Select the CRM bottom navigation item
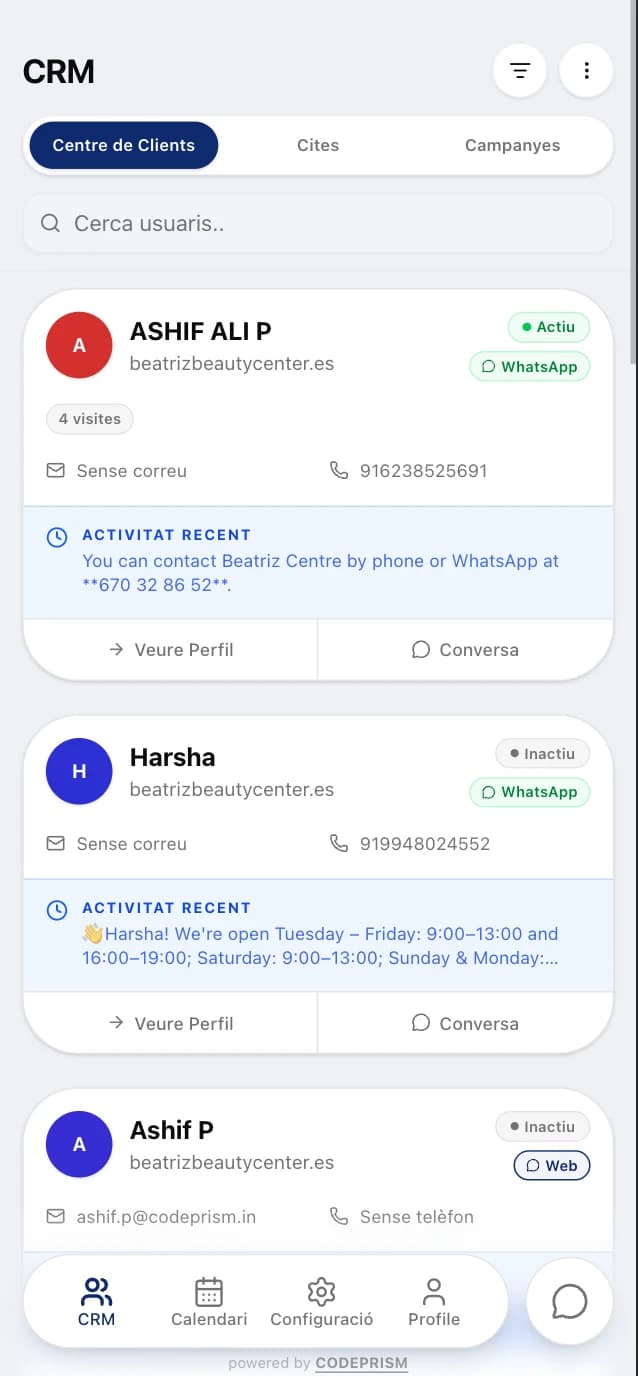 click(x=97, y=1302)
